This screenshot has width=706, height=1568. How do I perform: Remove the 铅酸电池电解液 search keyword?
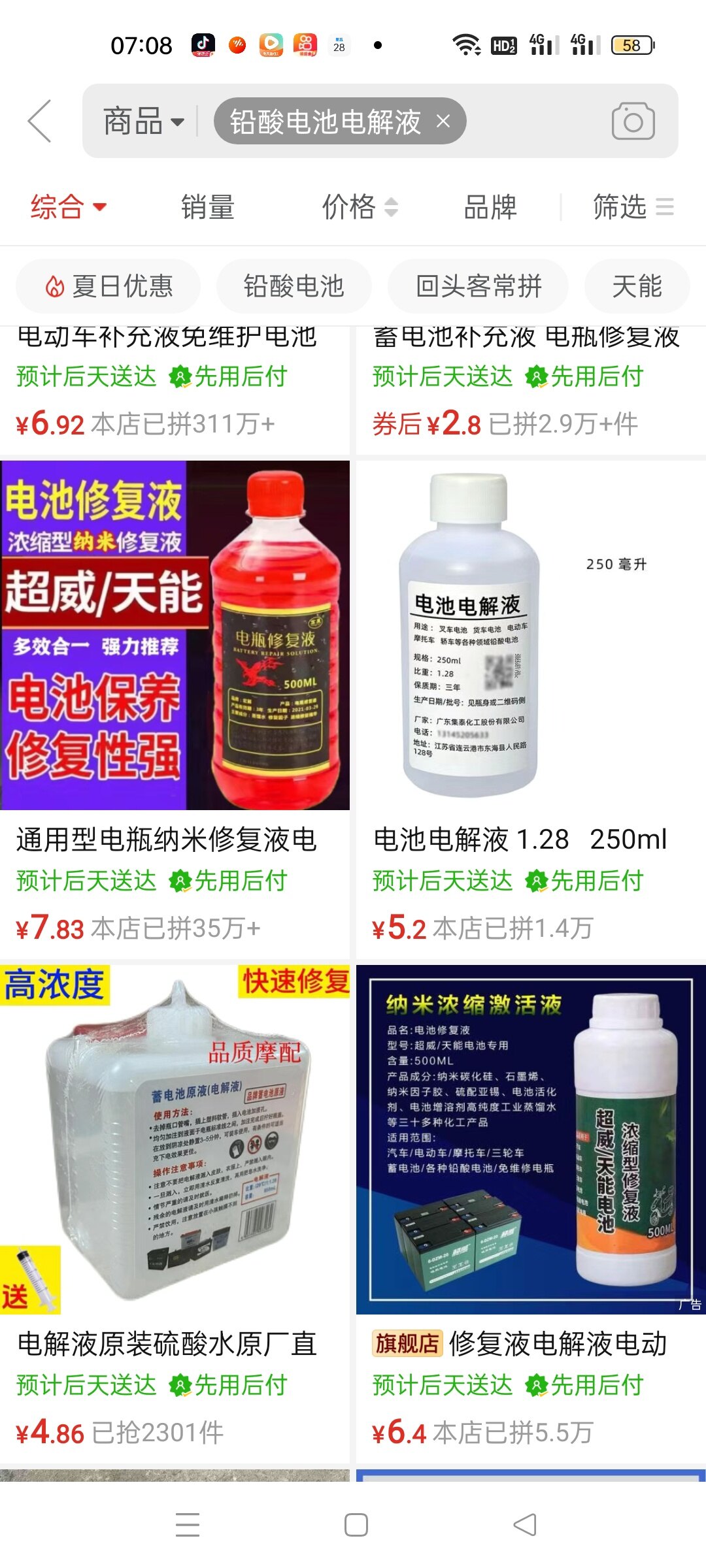[x=443, y=122]
